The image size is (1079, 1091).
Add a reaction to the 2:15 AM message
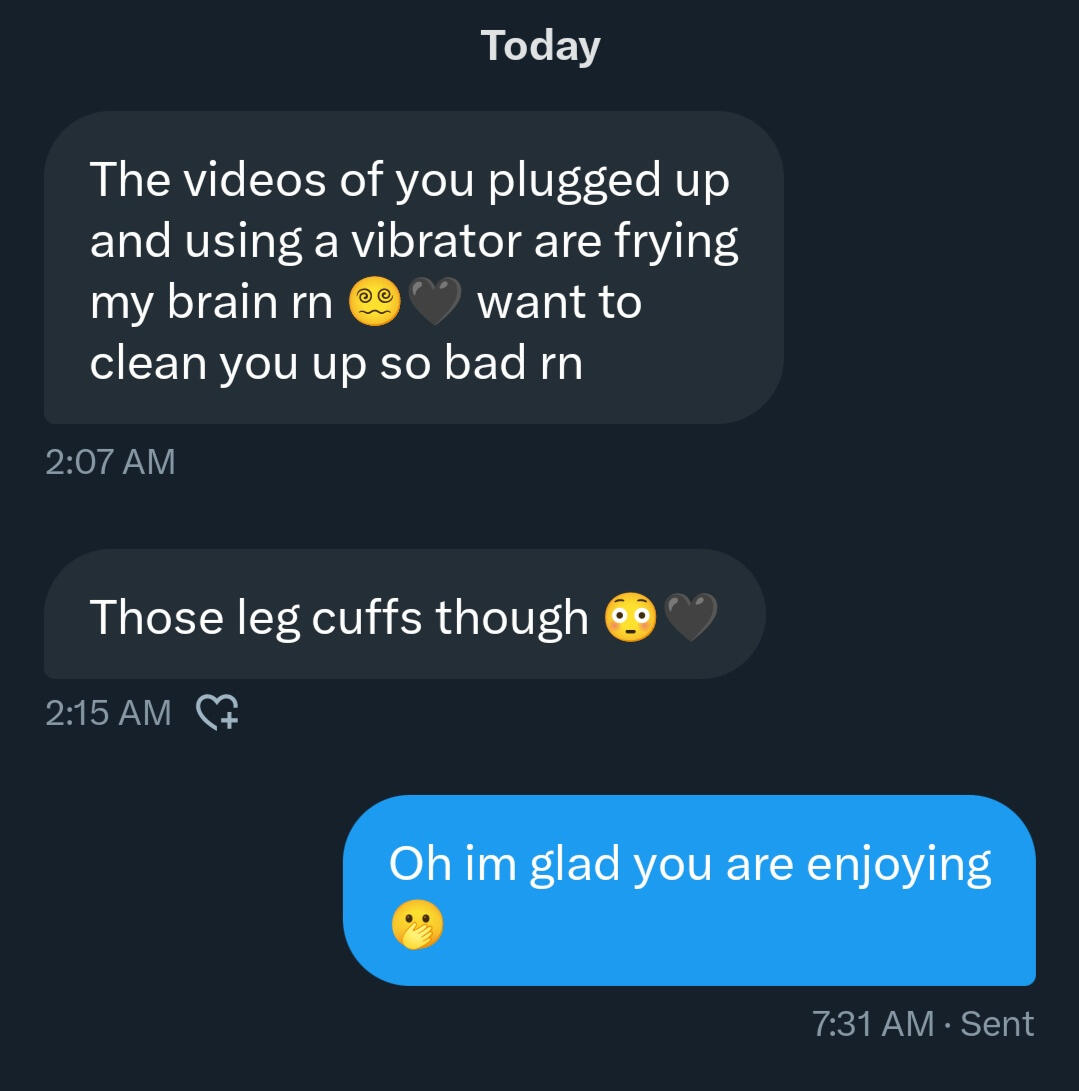[216, 712]
